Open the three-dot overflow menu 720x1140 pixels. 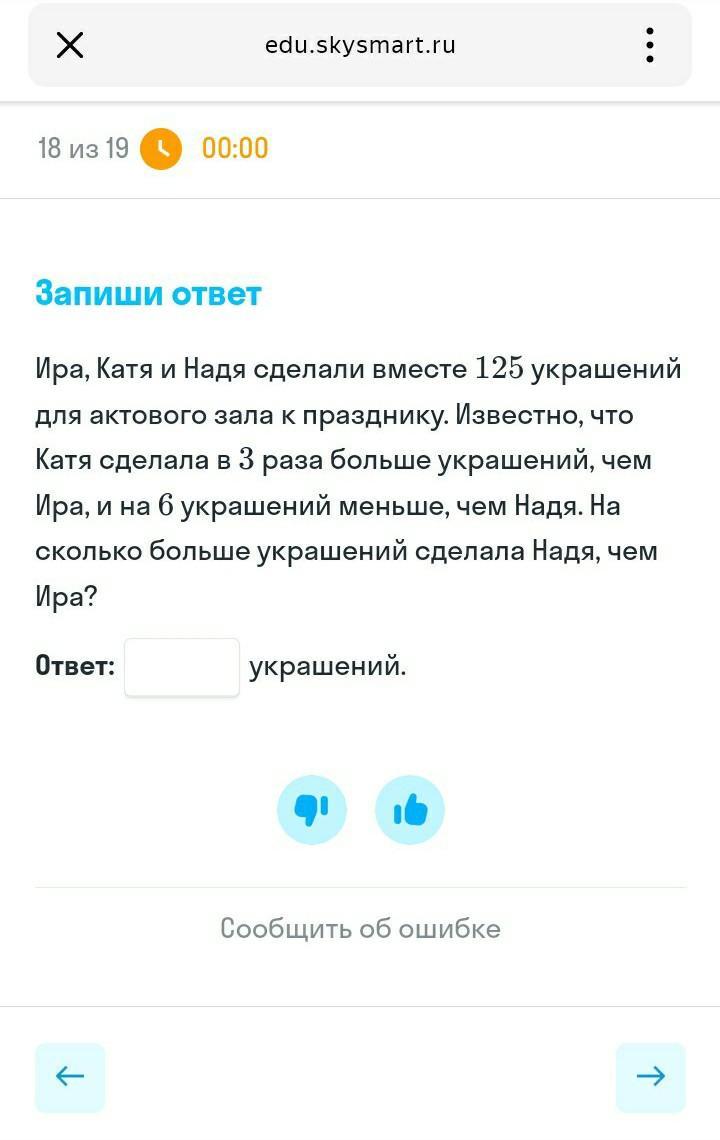click(650, 45)
